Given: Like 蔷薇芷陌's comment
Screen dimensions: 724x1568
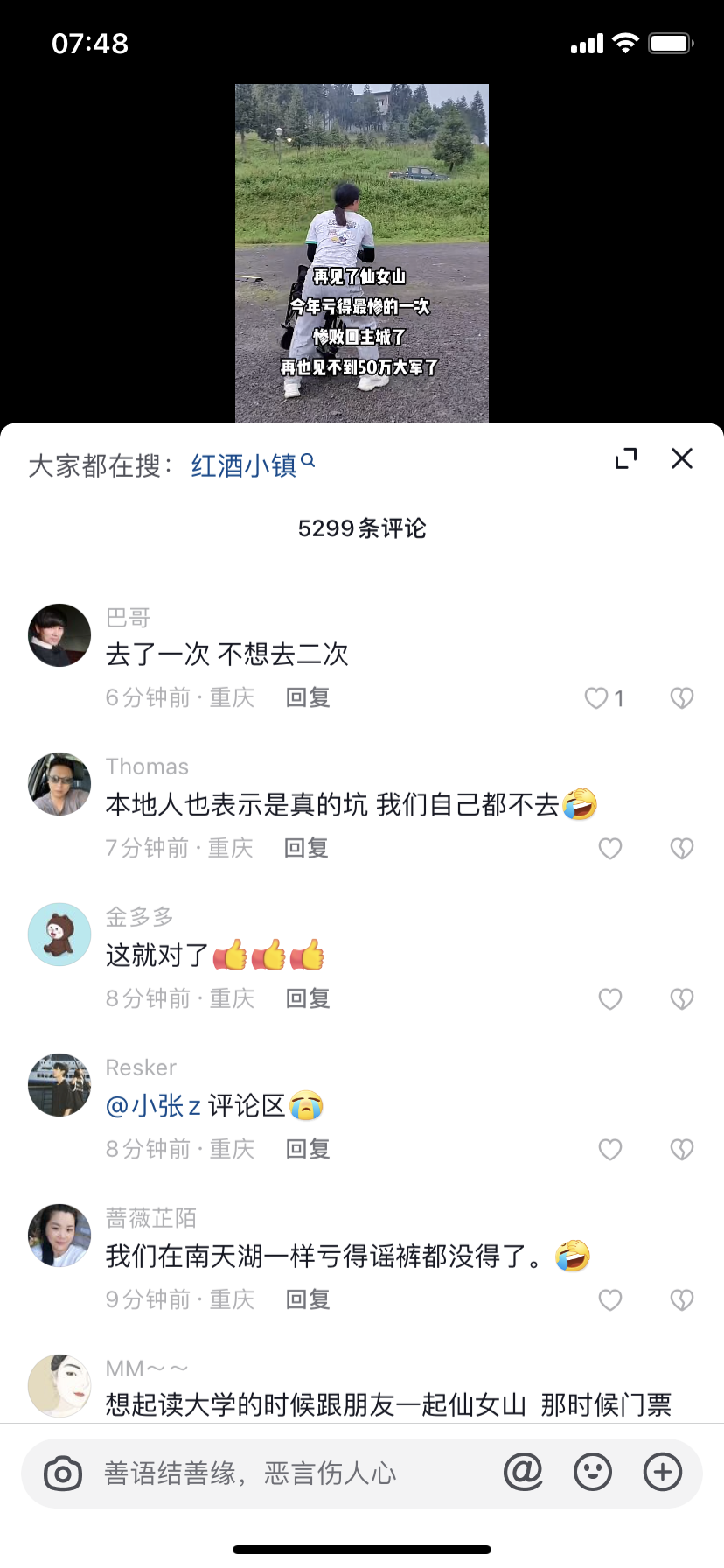Looking at the screenshot, I should [610, 1300].
